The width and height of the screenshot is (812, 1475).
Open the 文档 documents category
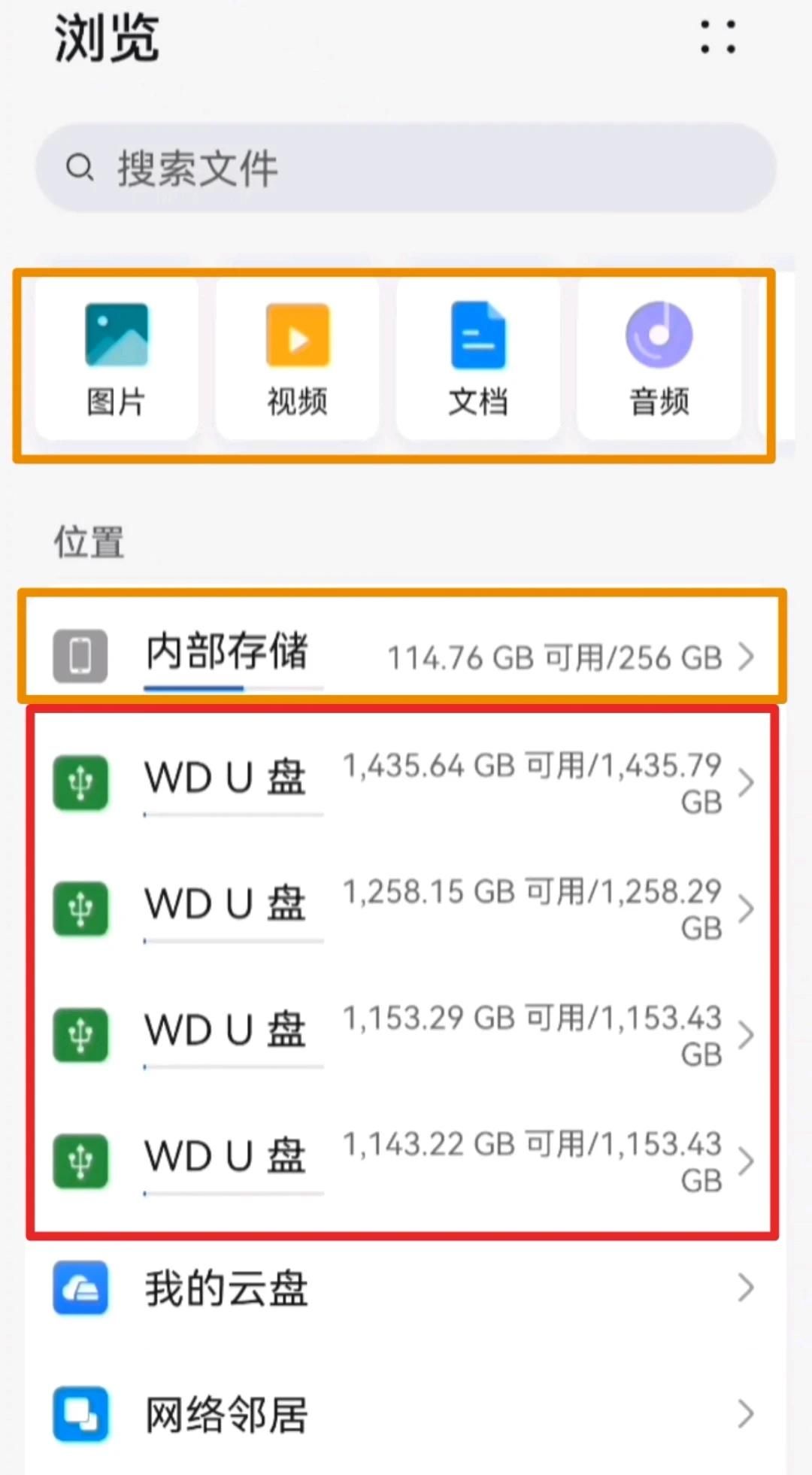tap(478, 354)
